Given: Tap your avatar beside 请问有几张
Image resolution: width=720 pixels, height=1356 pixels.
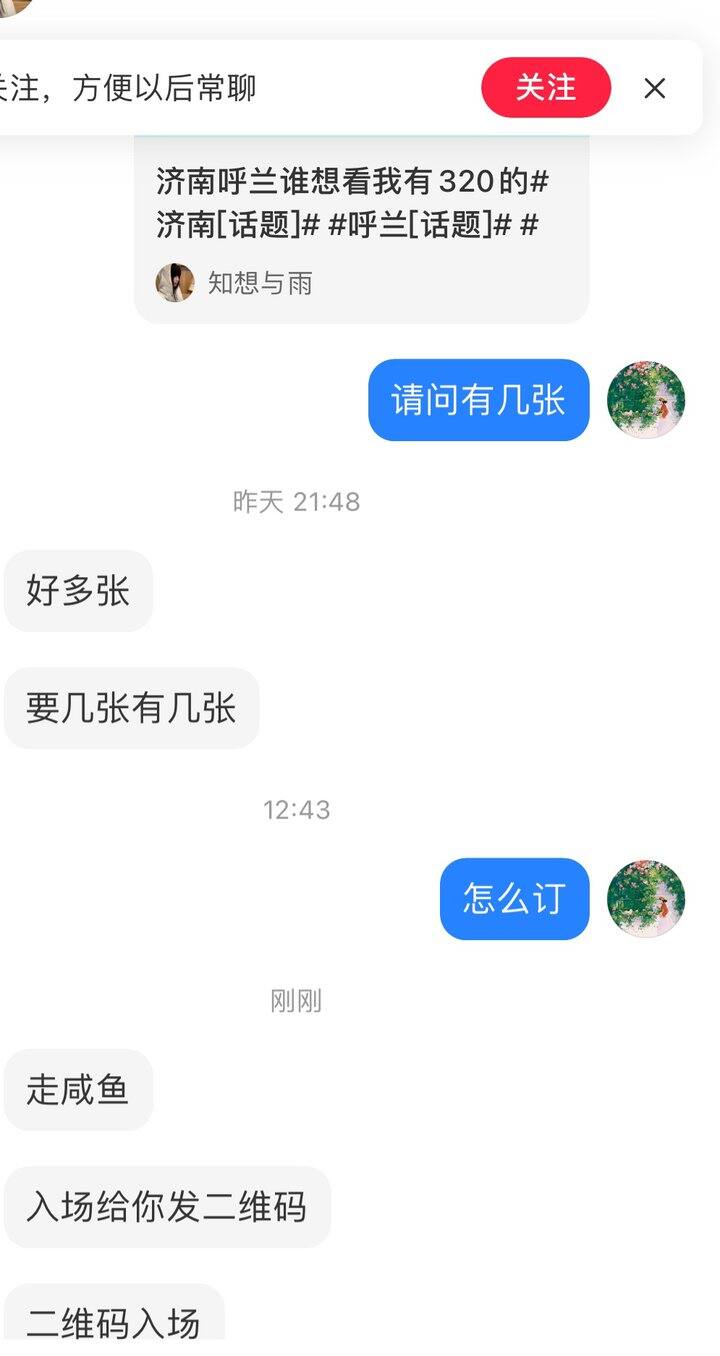Looking at the screenshot, I should click(x=645, y=399).
